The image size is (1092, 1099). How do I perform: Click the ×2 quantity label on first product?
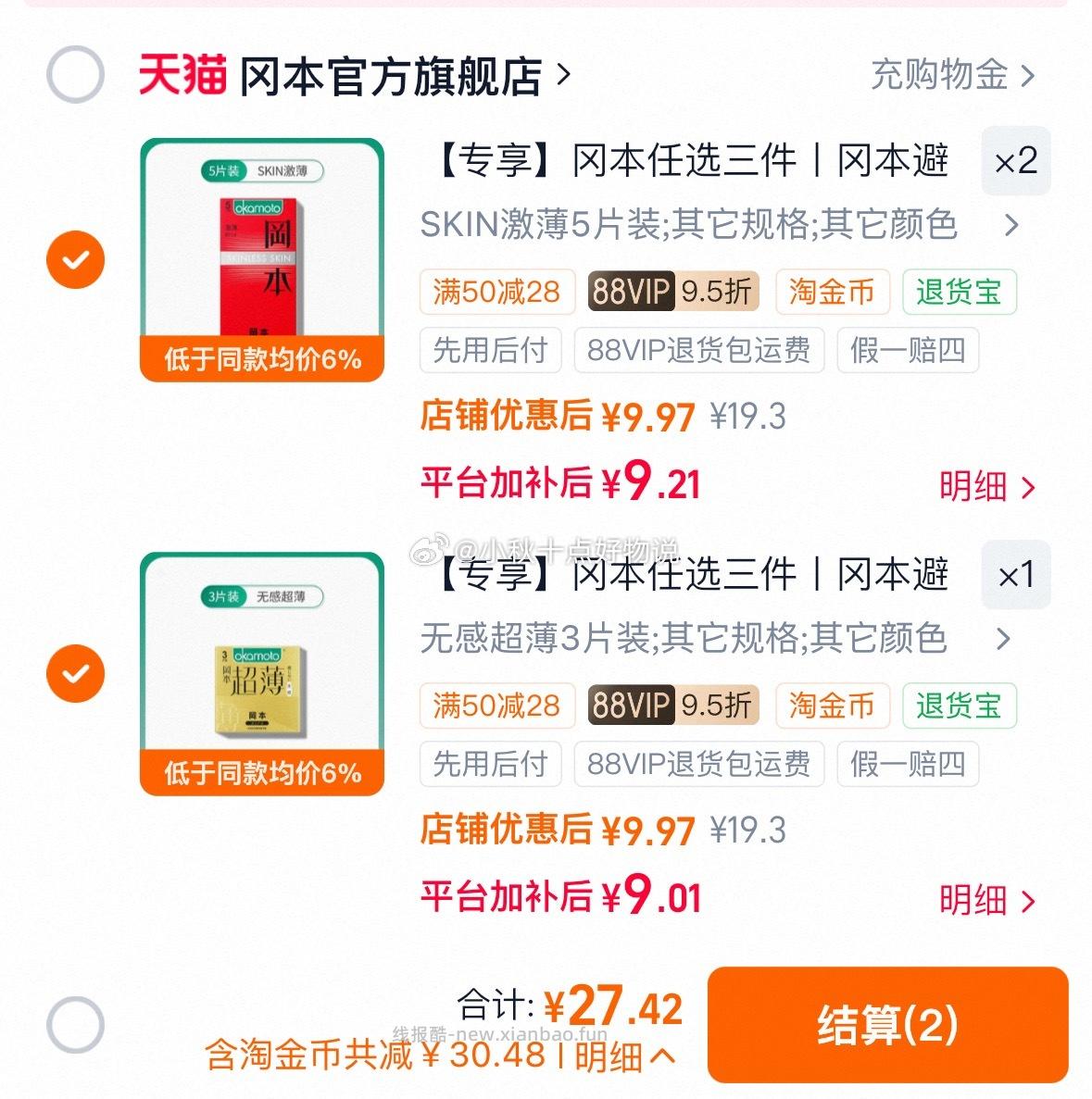[x=1015, y=161]
